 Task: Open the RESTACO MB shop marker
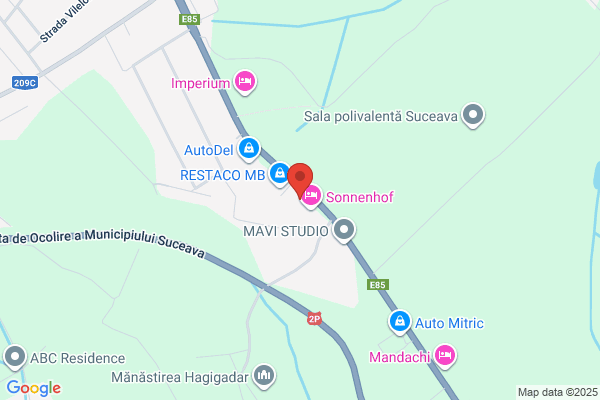pos(280,174)
